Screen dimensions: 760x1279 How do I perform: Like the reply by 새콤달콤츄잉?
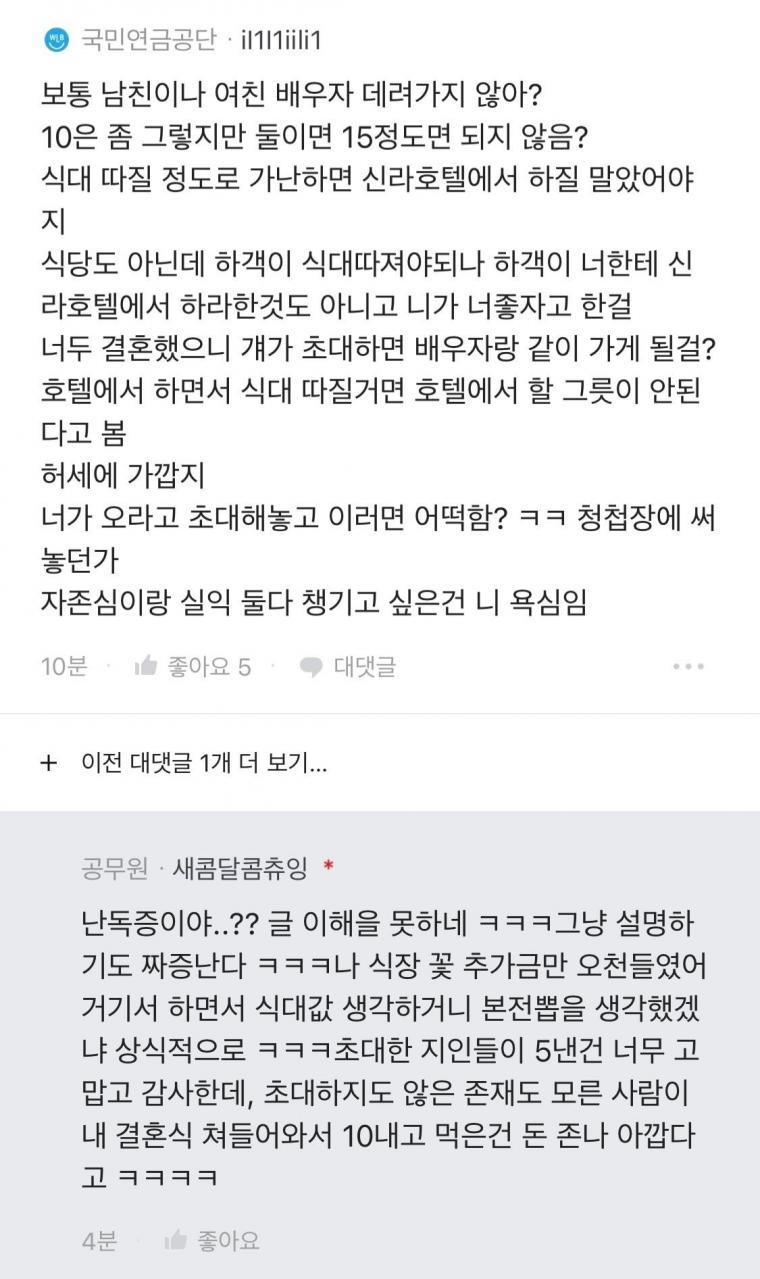212,1241
